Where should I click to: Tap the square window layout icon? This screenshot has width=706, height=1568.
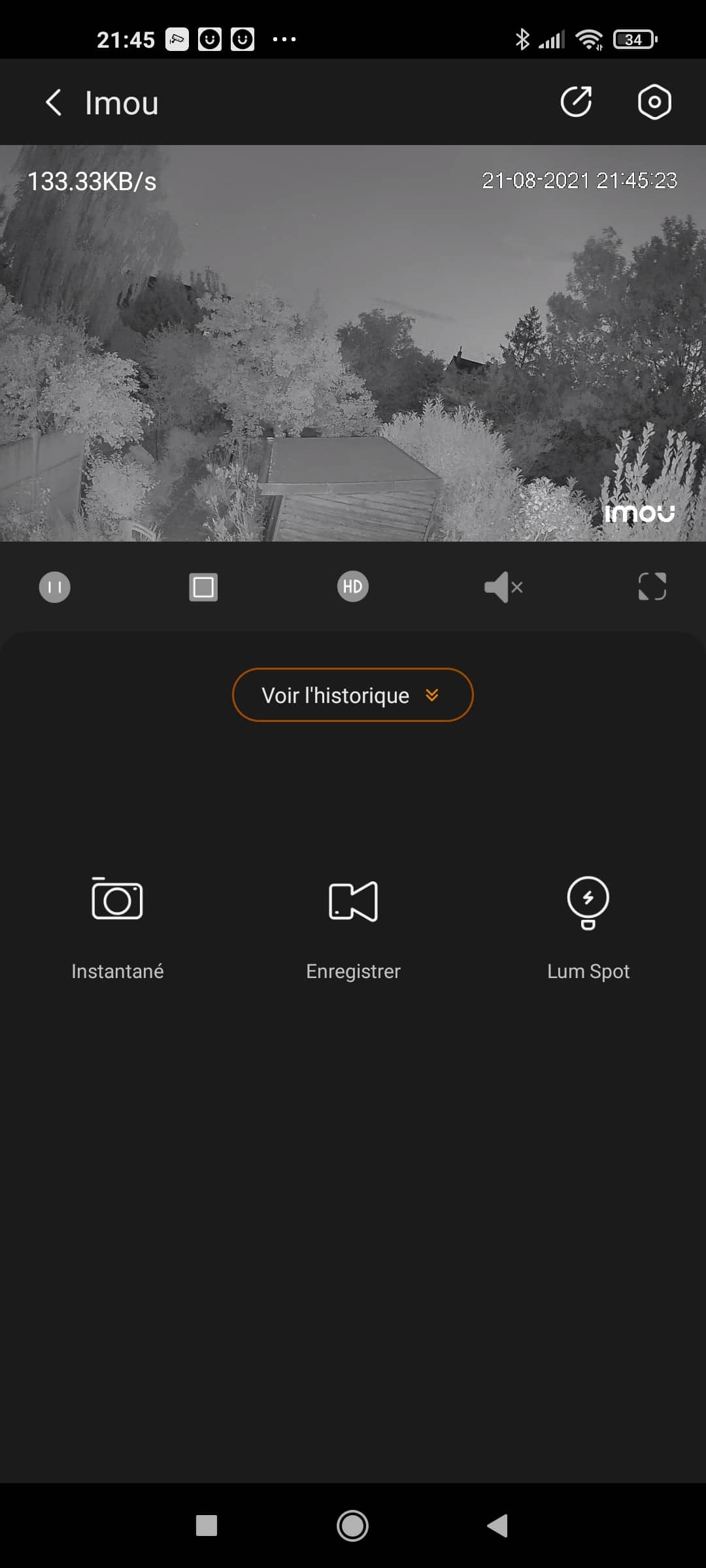coord(203,587)
